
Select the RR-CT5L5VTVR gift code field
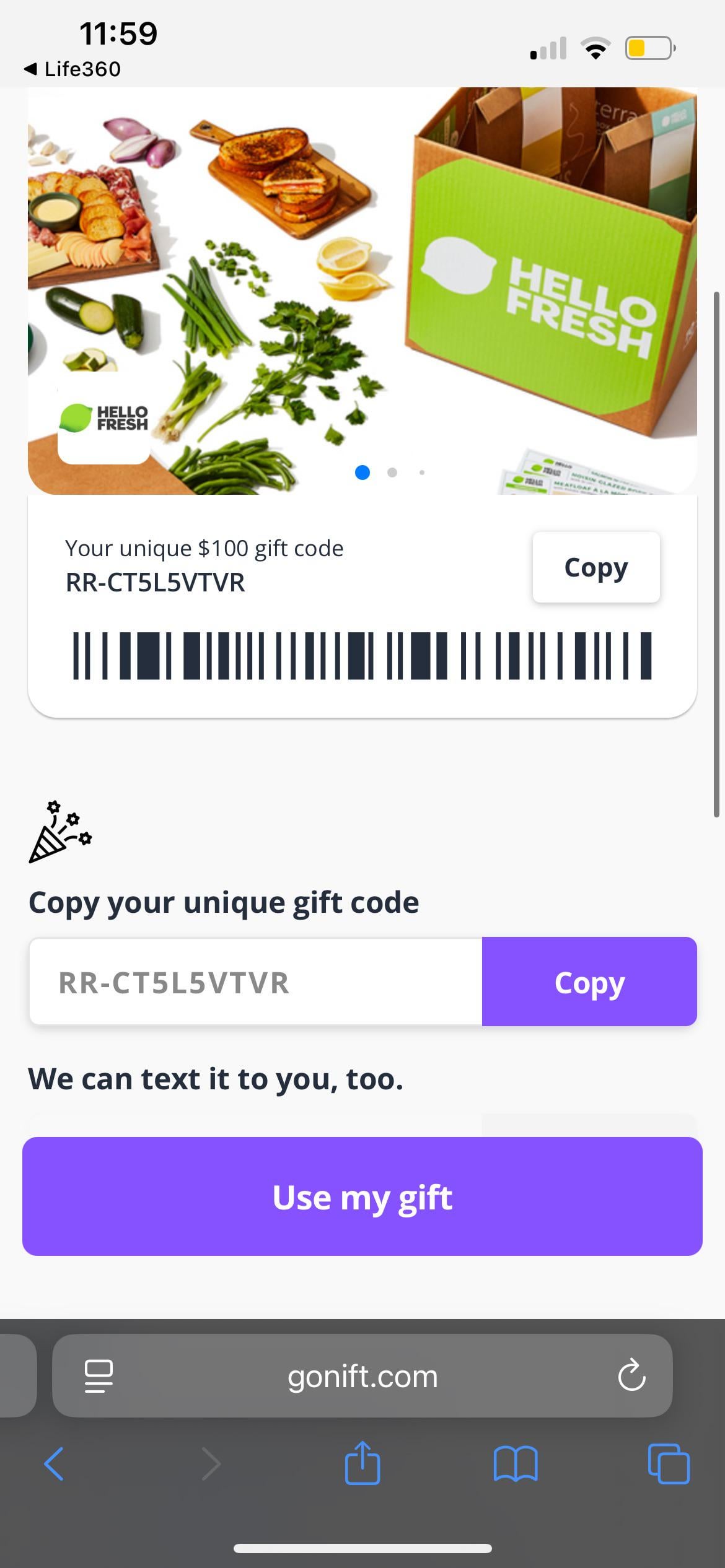(255, 982)
